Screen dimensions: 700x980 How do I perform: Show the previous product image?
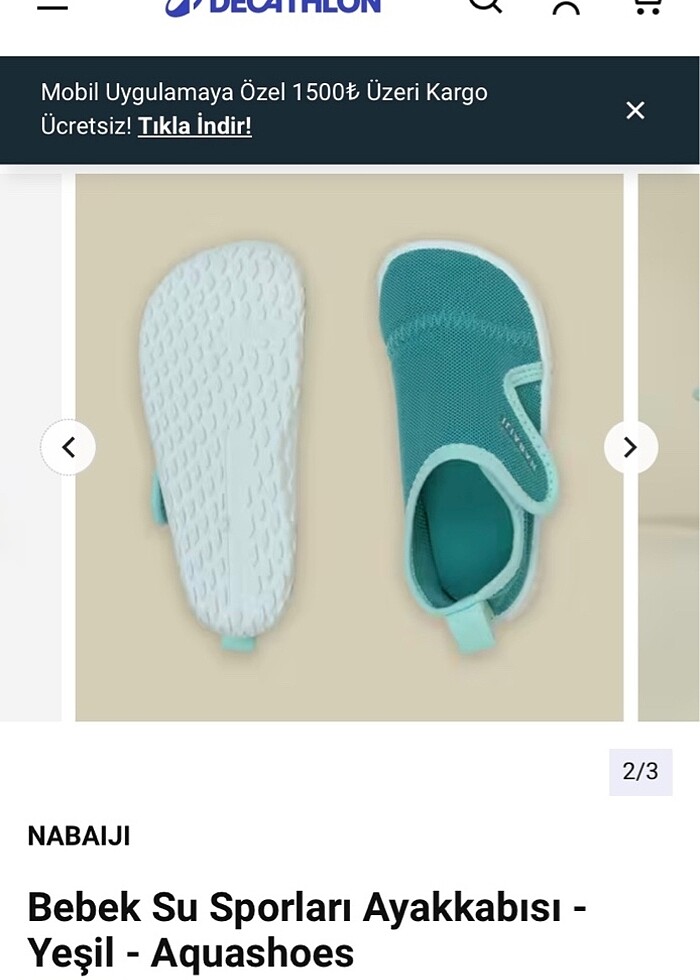68,447
